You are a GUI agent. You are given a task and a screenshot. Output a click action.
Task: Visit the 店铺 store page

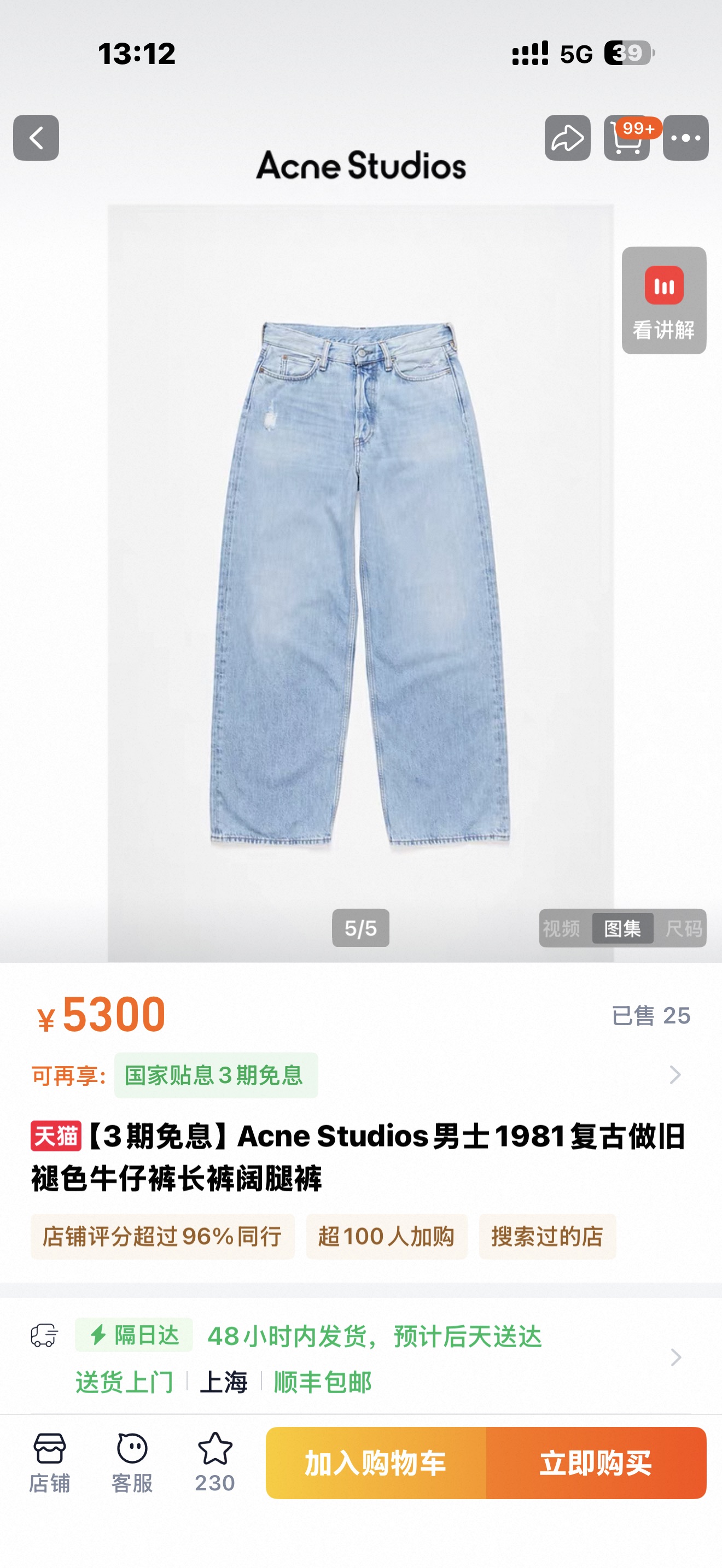click(49, 1462)
